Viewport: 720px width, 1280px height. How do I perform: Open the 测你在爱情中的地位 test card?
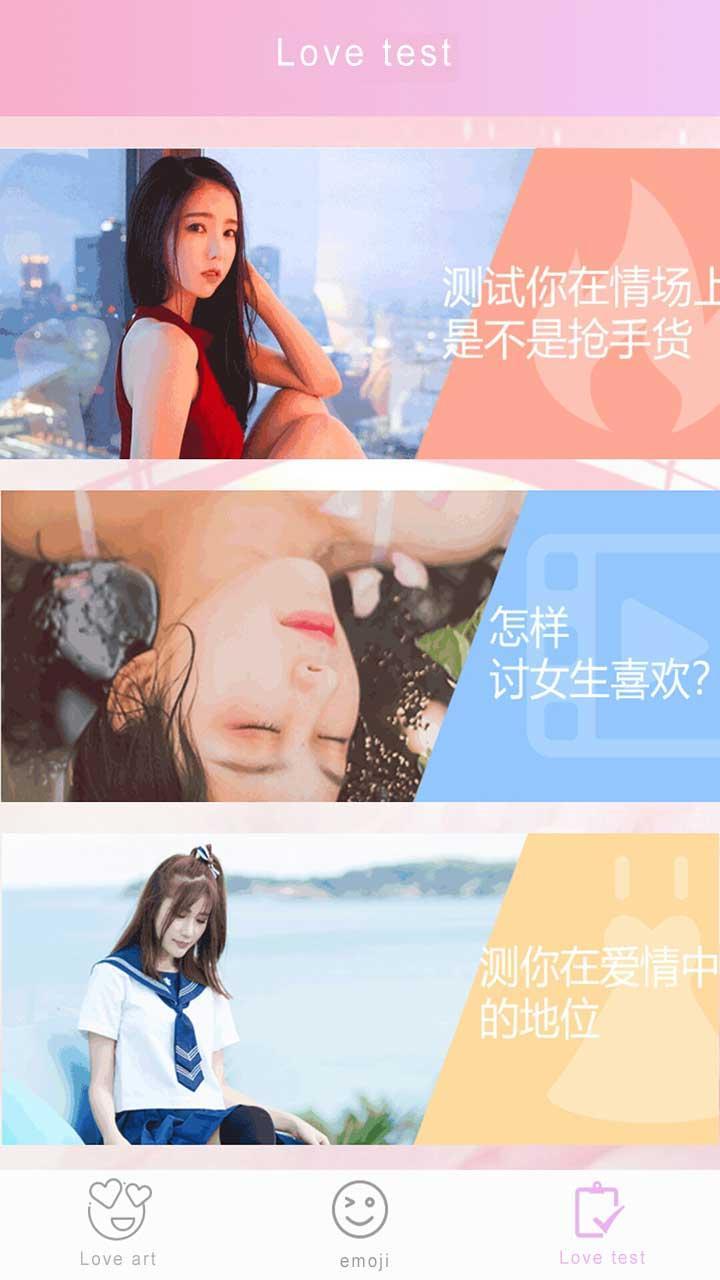click(360, 989)
